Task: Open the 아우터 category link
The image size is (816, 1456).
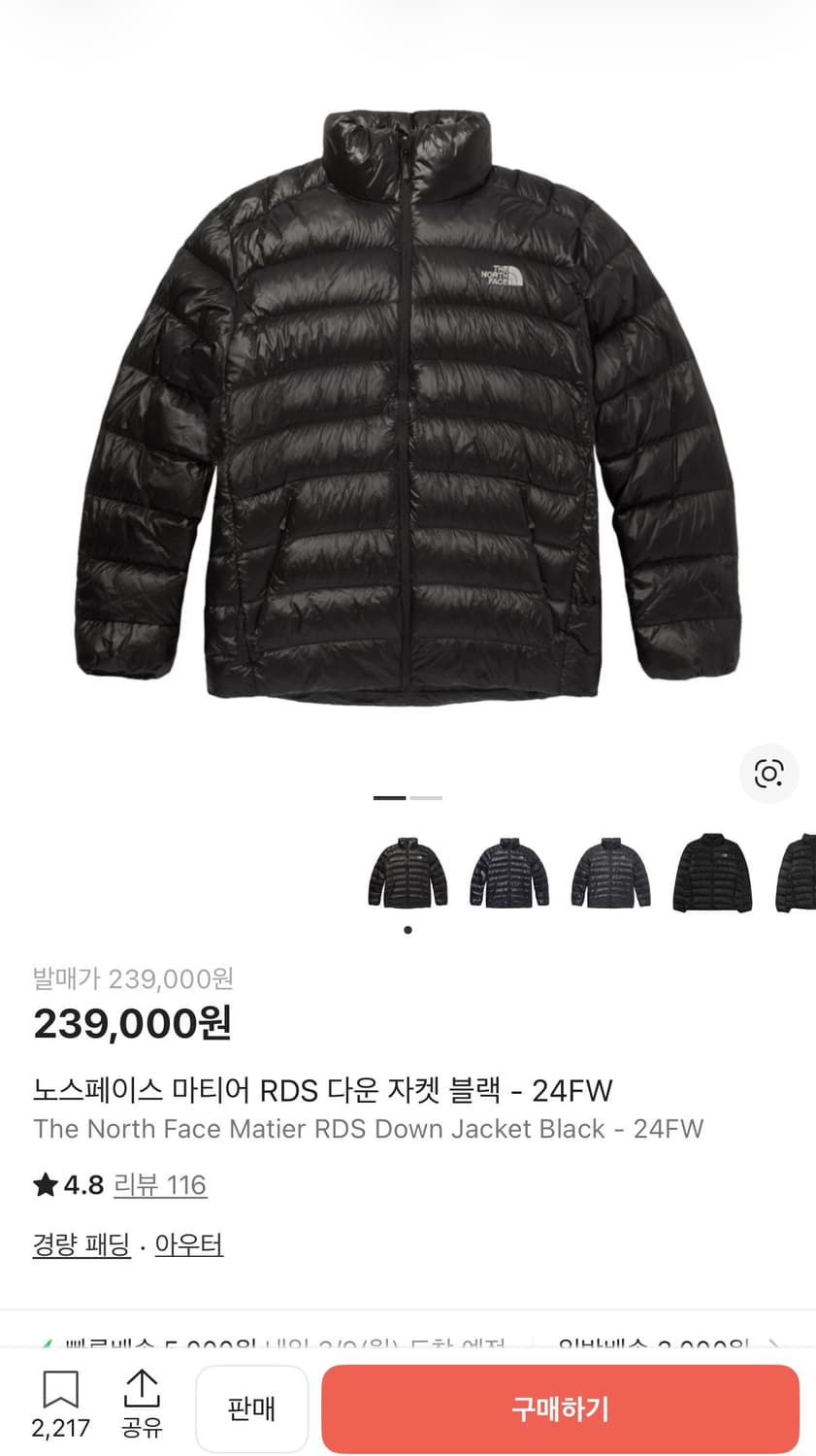Action: click(x=188, y=1244)
